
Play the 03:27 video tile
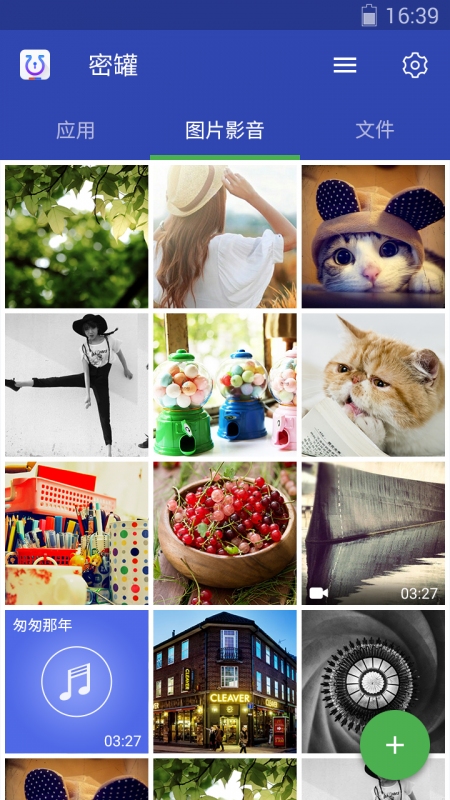[x=373, y=533]
